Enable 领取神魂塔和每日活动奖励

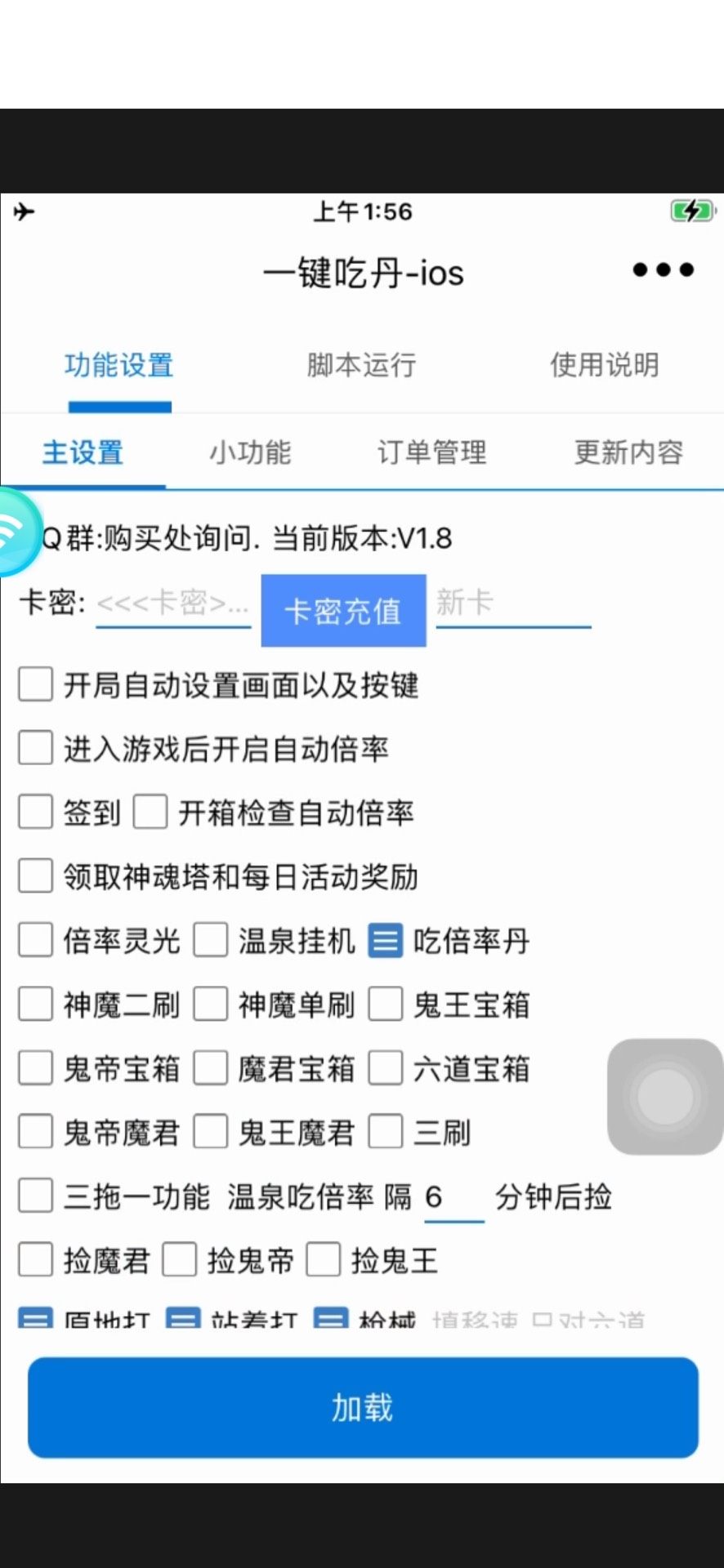[36, 876]
